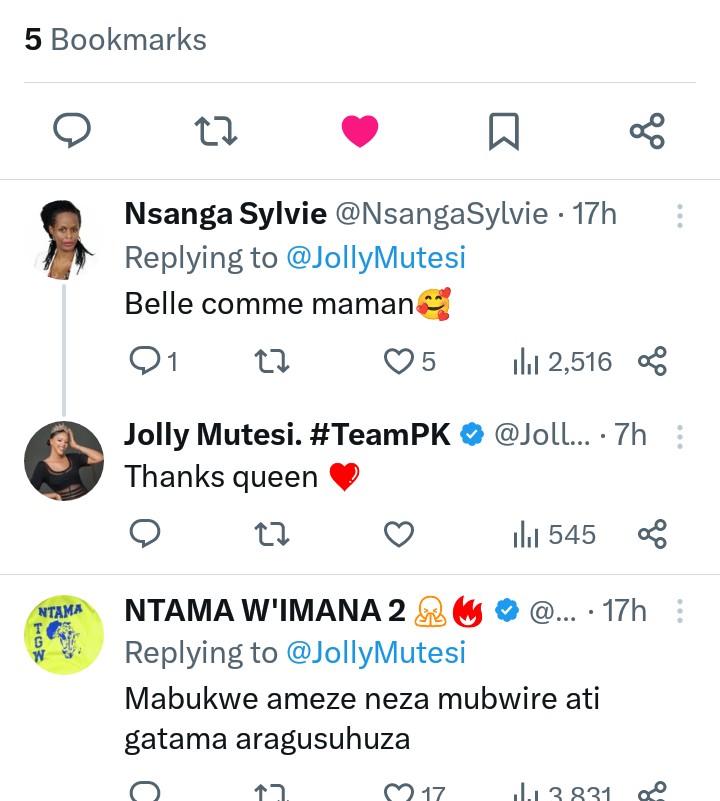Share Nsanga Sylvie's reply
720x801 pixels.
click(x=652, y=361)
